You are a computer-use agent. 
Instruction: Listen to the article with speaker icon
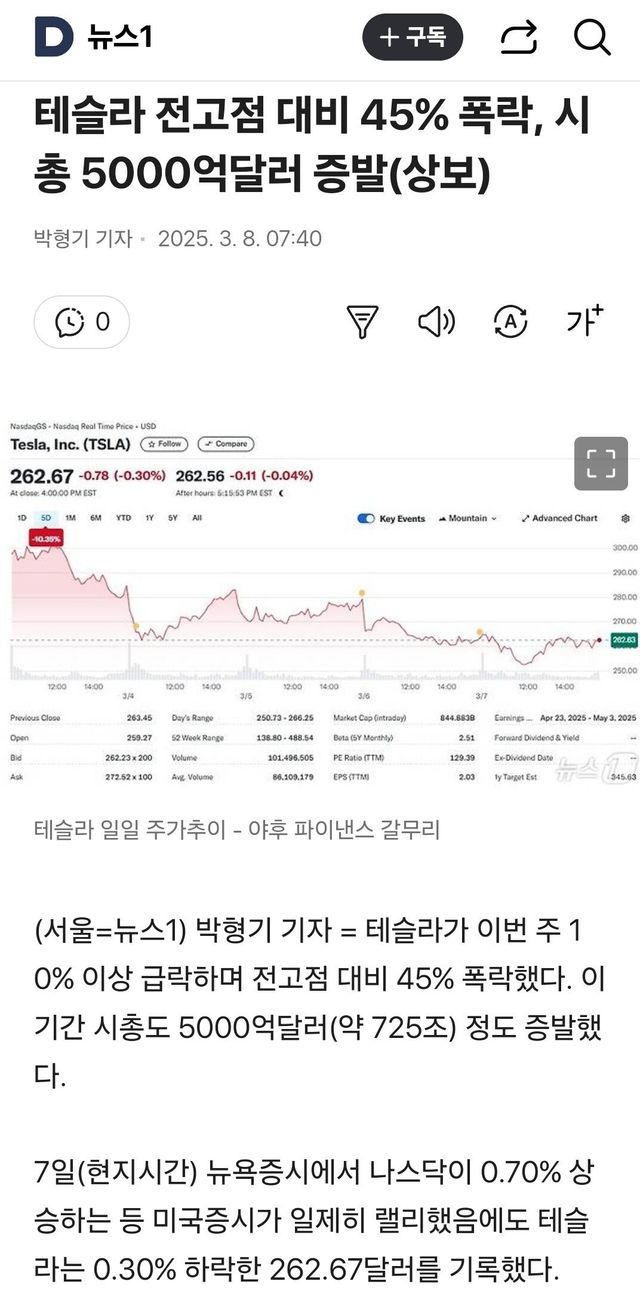tap(436, 322)
